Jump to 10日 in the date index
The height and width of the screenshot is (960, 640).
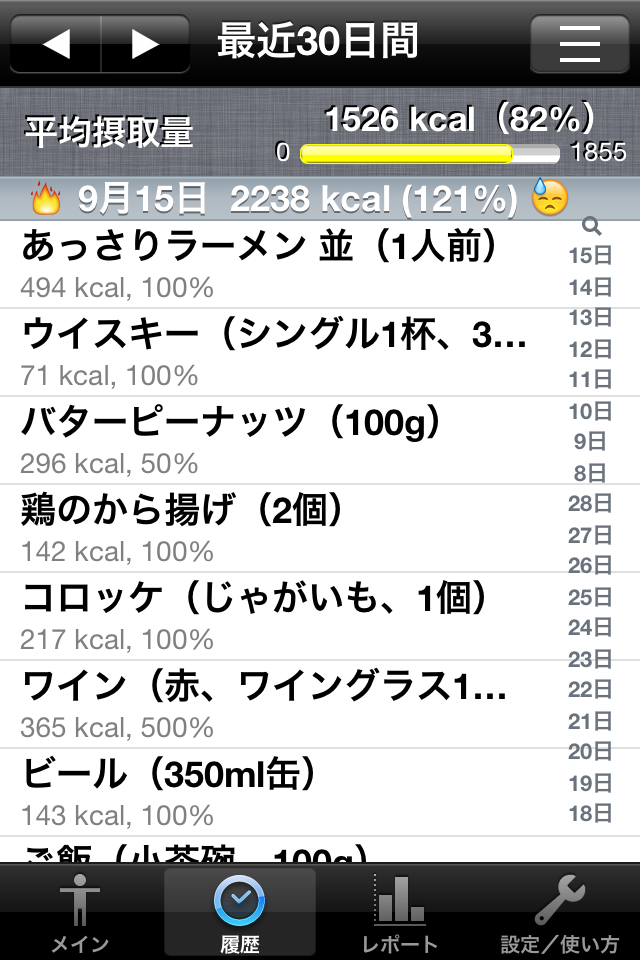pos(590,411)
